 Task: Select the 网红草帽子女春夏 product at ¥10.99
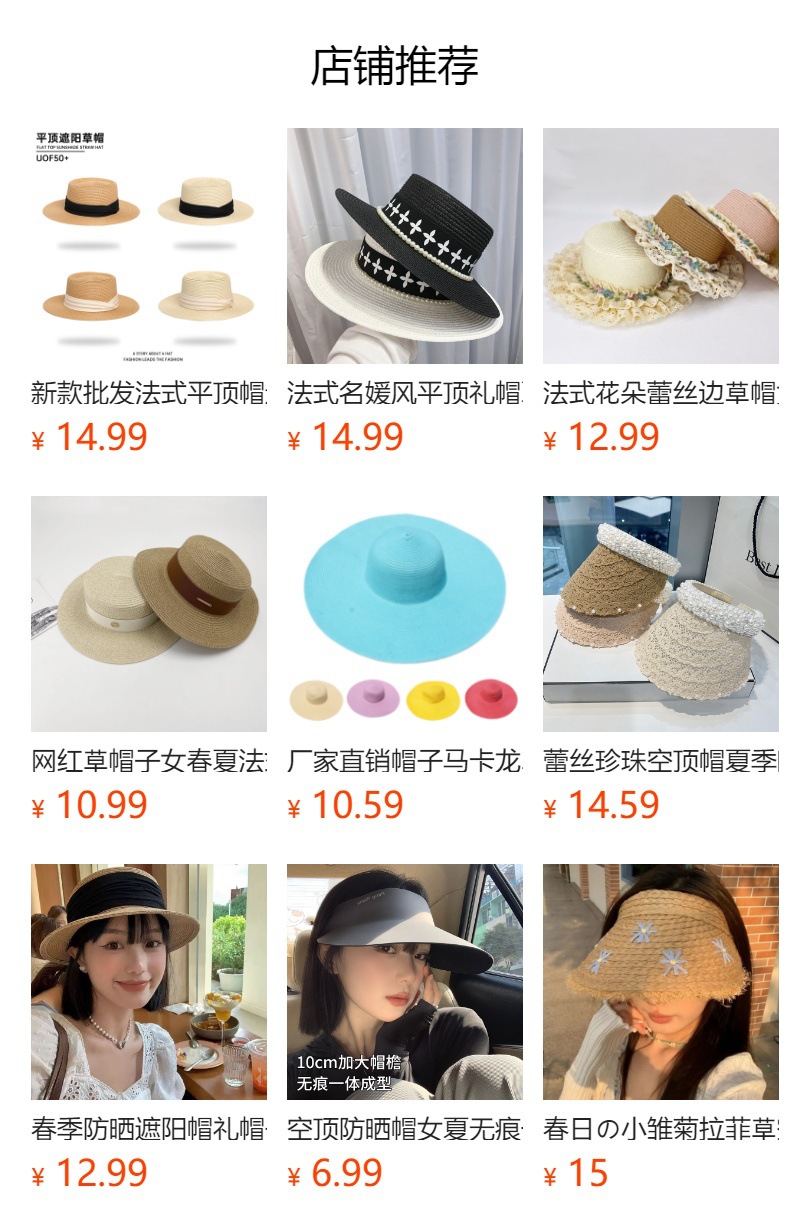click(x=149, y=660)
